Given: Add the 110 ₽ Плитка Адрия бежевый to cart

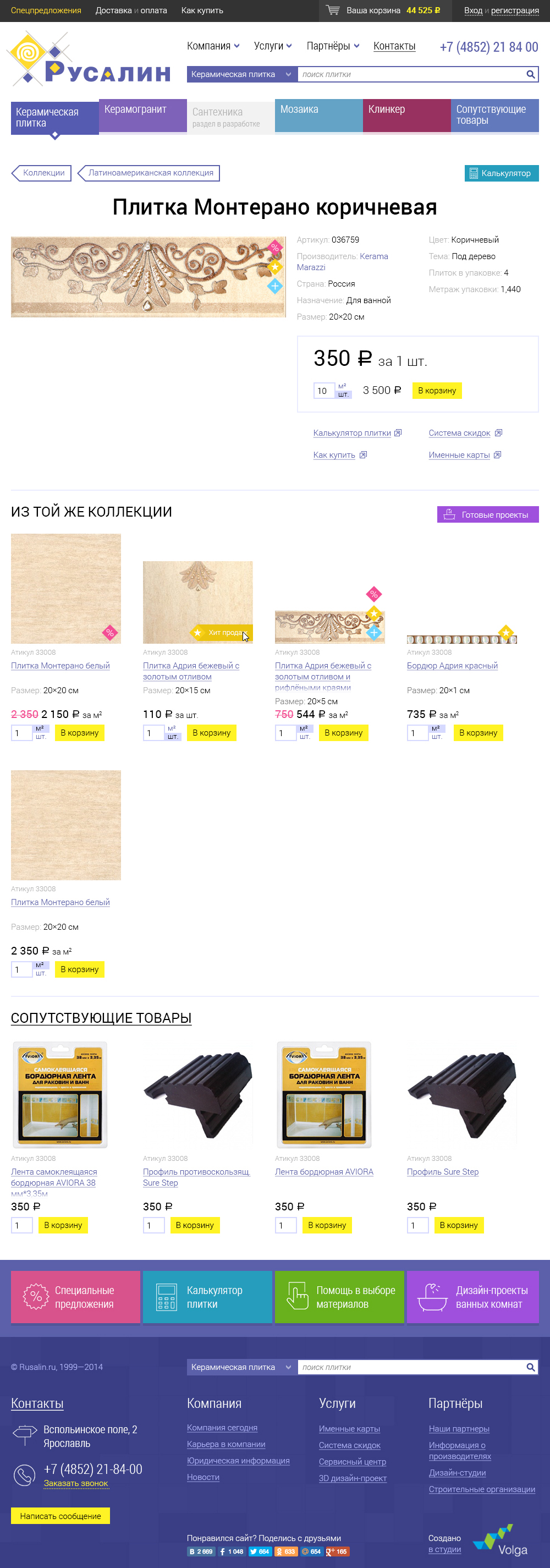Looking at the screenshot, I should (211, 733).
